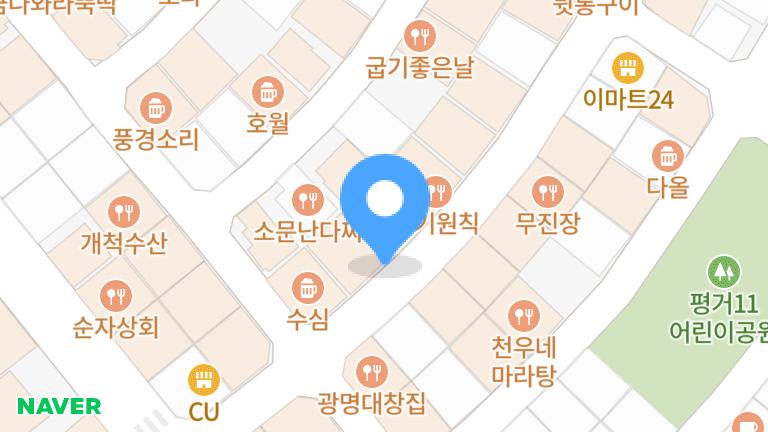Select the 이마트24 store marker

[x=628, y=68]
